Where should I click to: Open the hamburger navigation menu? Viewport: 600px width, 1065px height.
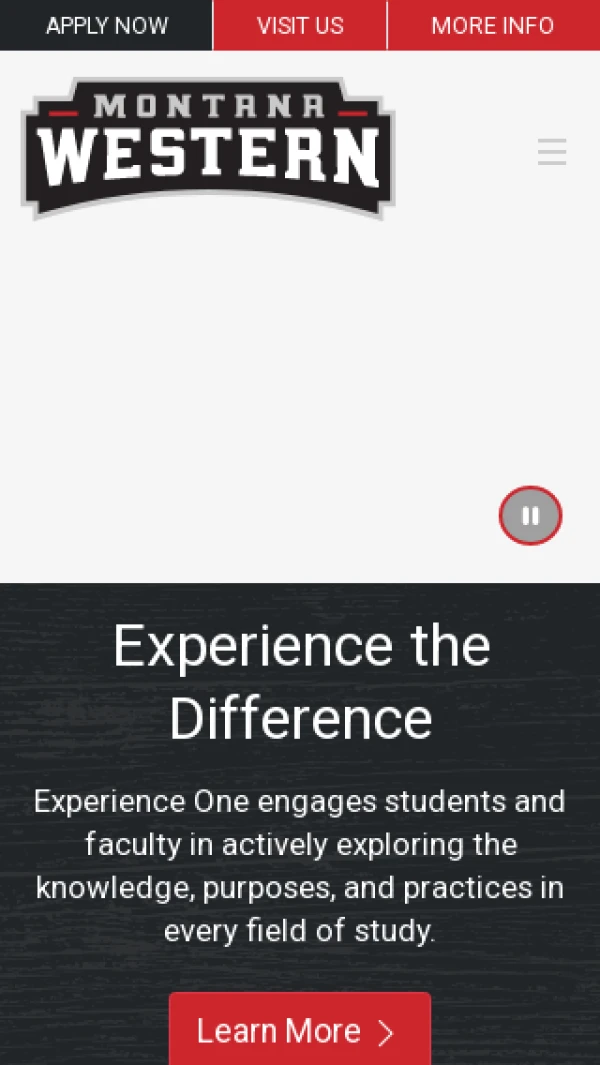pyautogui.click(x=552, y=151)
